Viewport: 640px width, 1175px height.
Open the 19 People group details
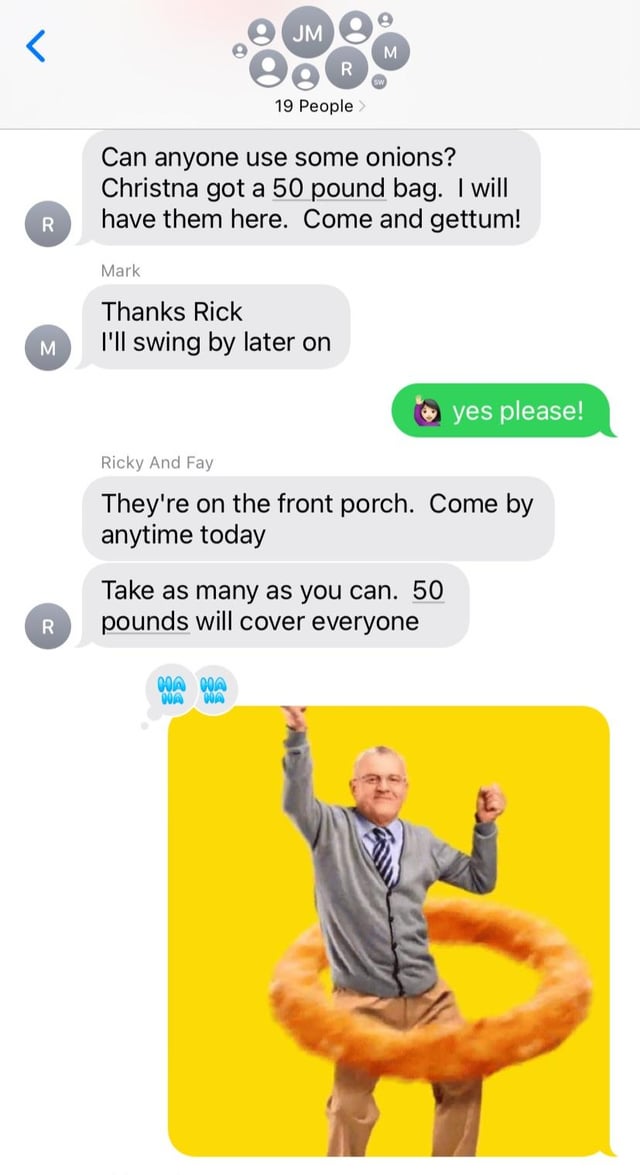(x=318, y=105)
